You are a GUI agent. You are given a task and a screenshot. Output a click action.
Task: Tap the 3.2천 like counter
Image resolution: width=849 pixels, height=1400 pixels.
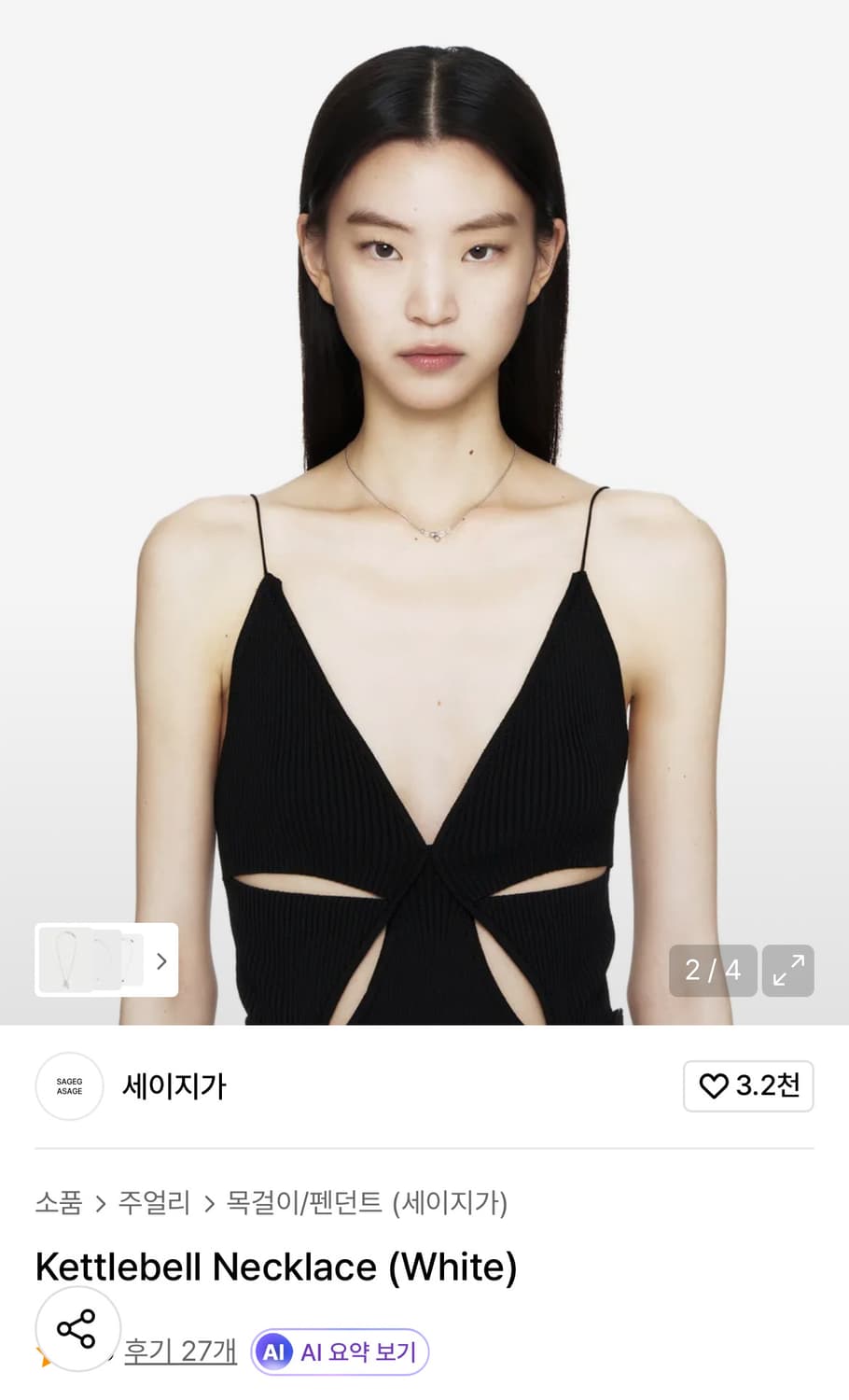pos(767,1086)
